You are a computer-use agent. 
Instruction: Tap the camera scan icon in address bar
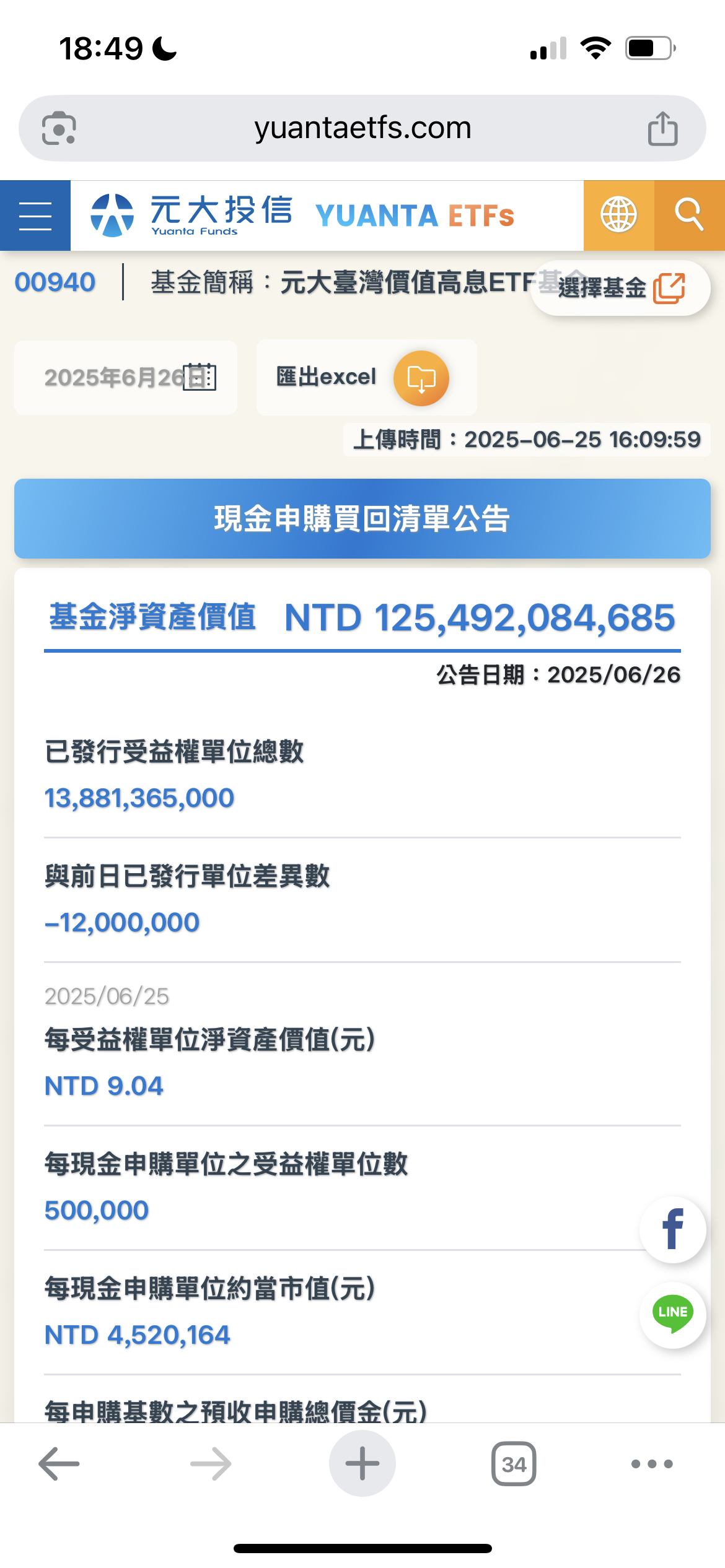tap(59, 128)
